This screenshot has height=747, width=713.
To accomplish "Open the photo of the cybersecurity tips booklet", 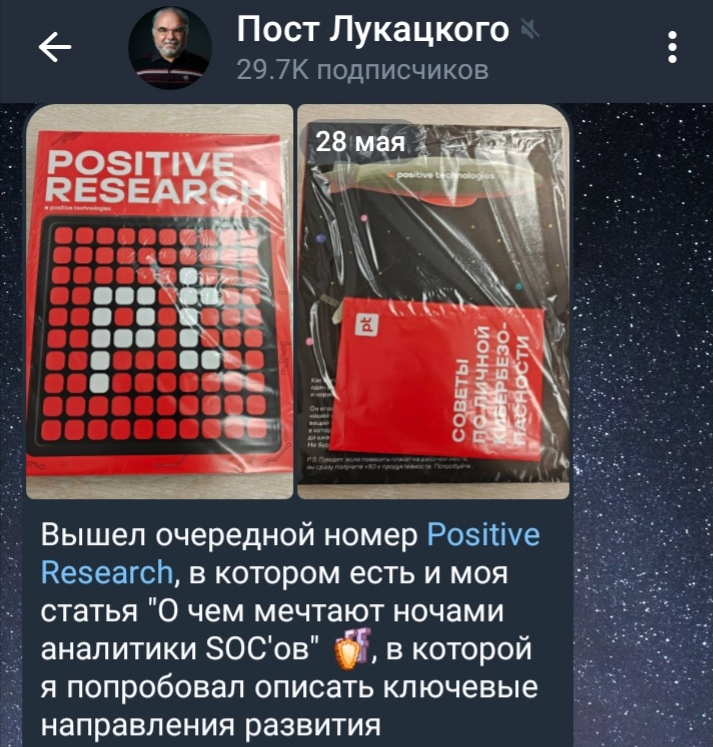I will click(x=434, y=300).
